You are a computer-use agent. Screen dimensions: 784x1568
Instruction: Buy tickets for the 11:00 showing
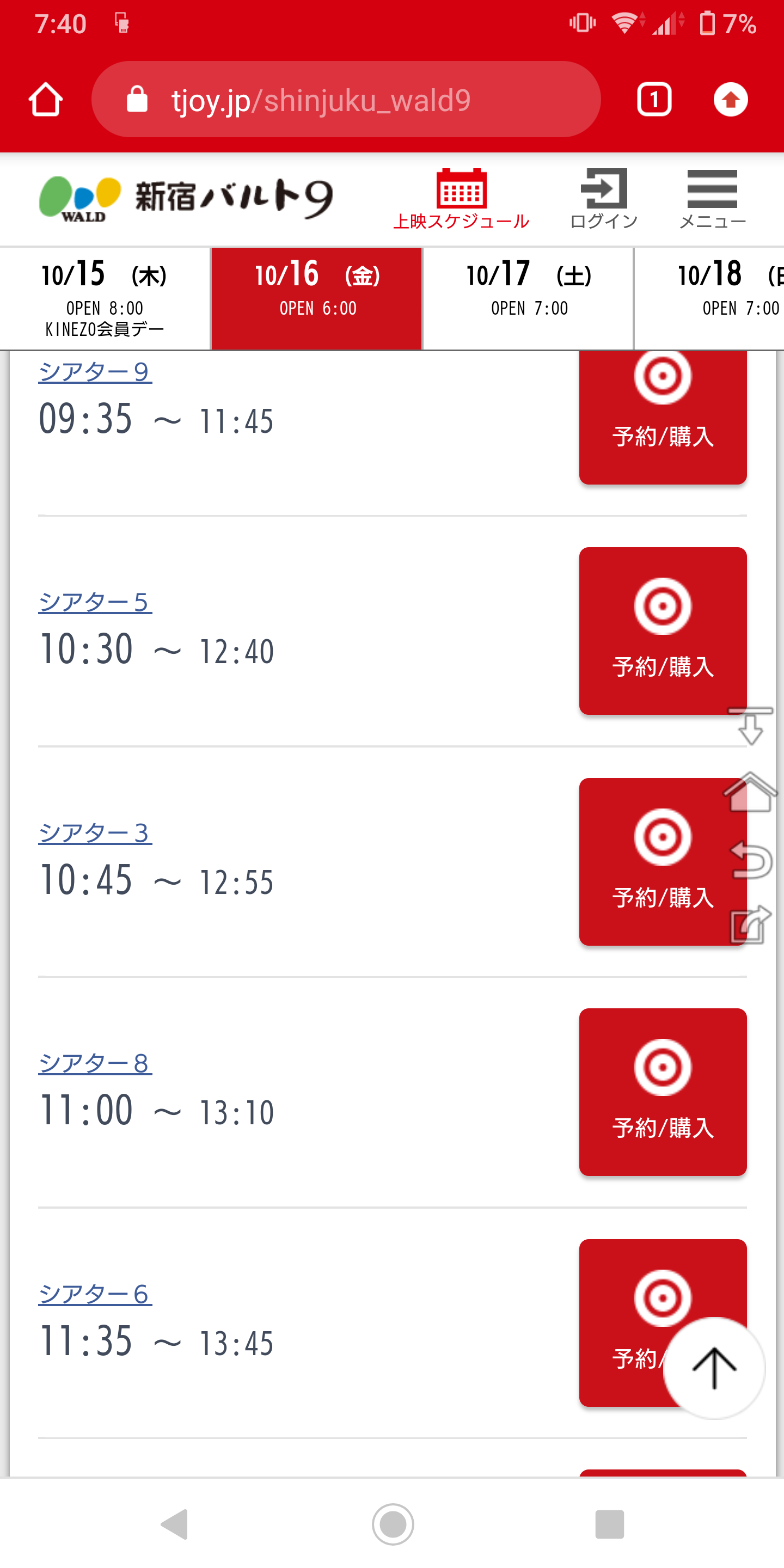coord(662,1092)
